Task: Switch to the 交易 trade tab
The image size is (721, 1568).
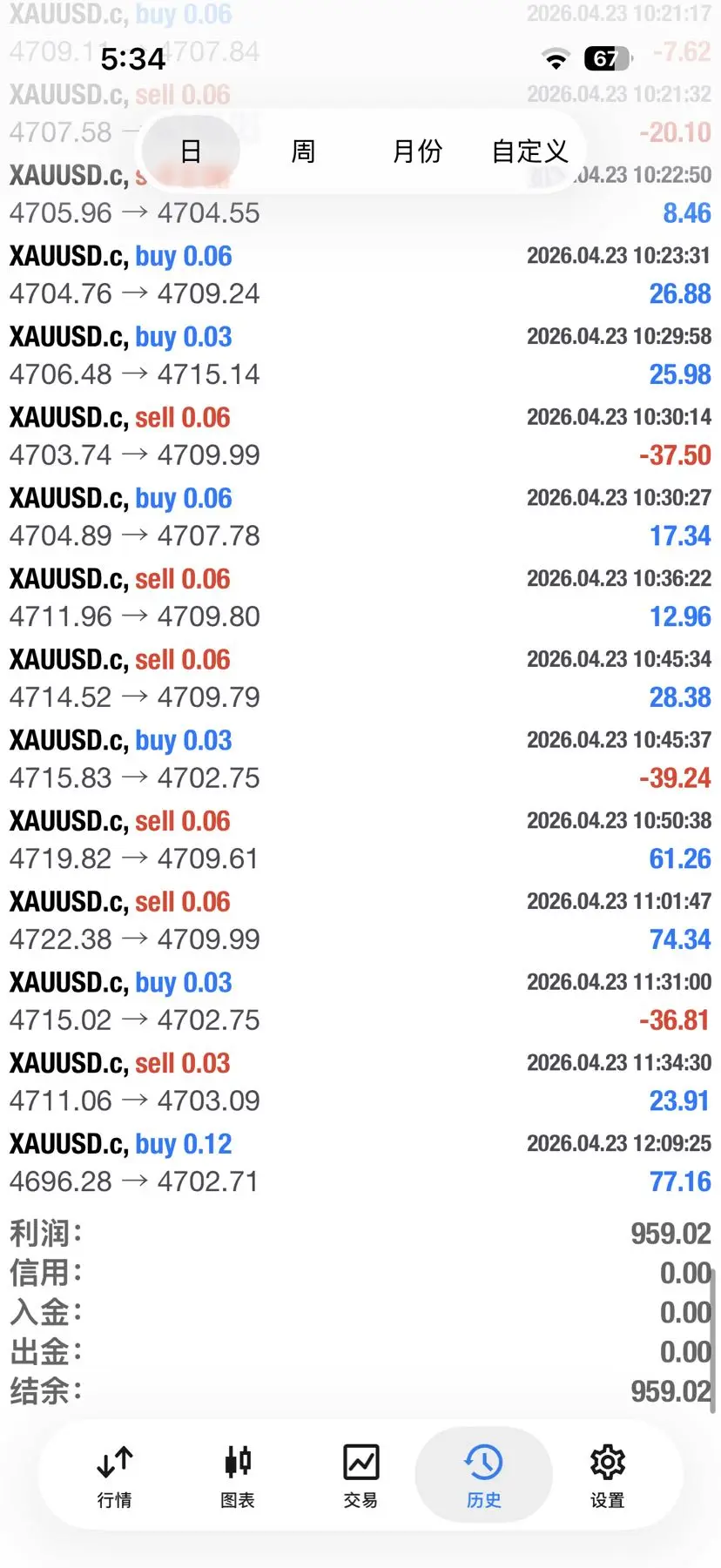Action: [360, 1475]
